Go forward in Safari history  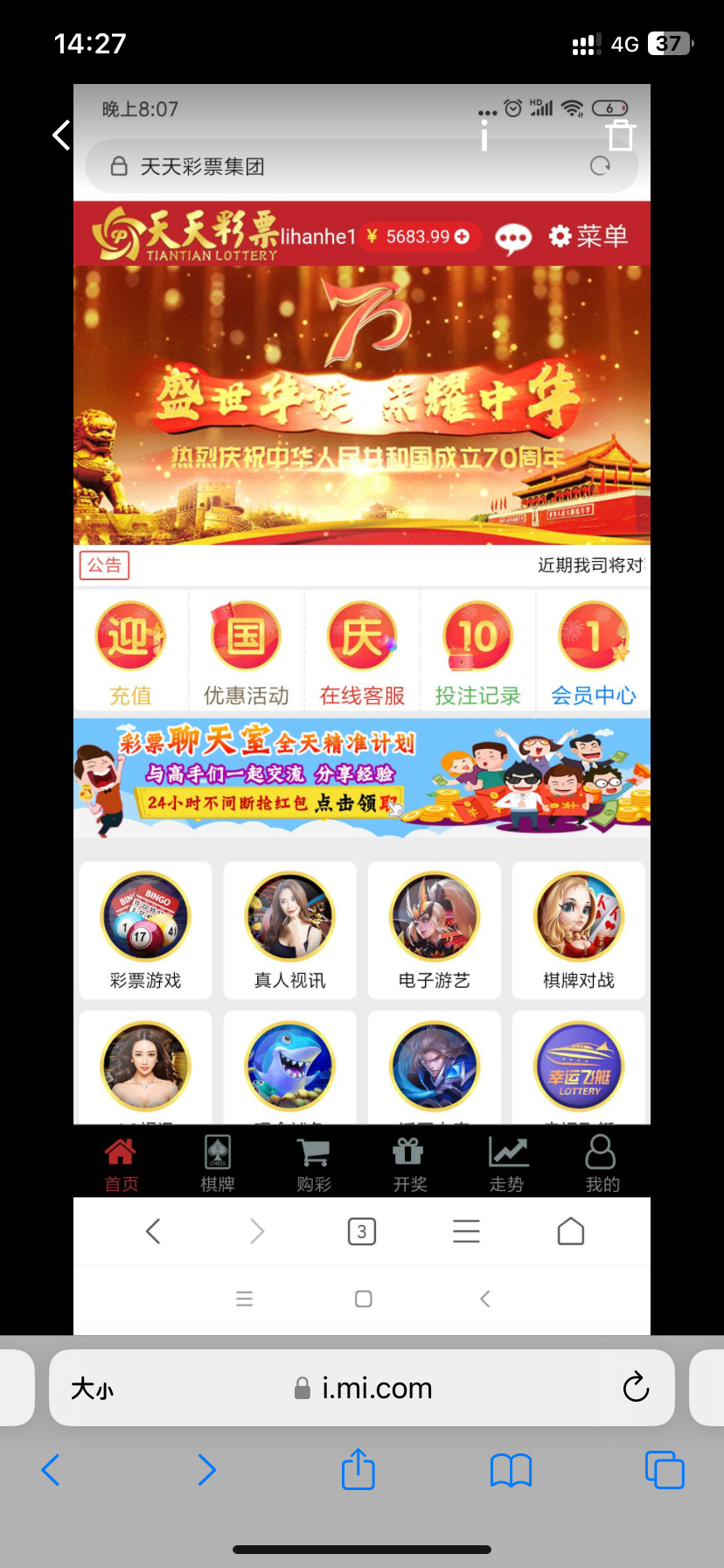[x=206, y=1470]
